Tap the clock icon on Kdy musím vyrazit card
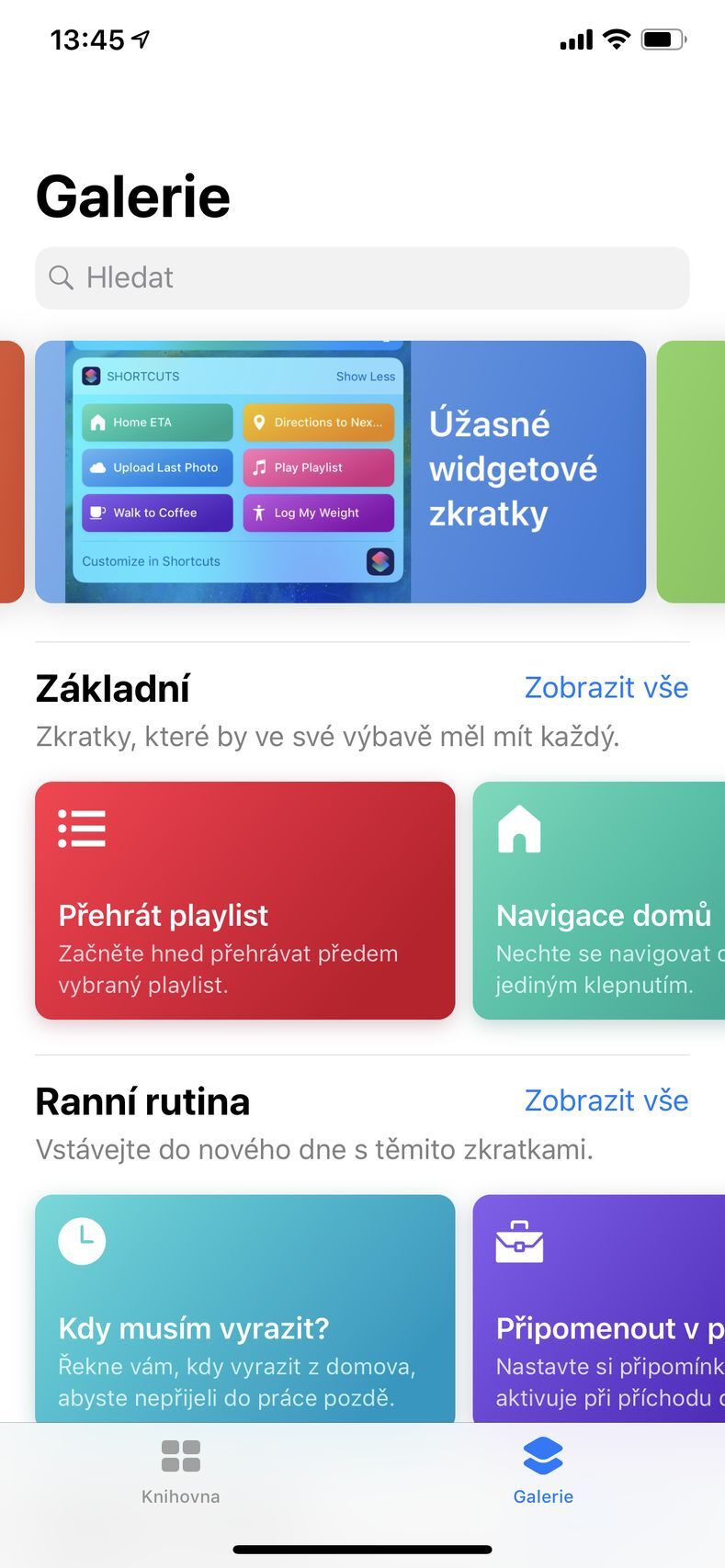 (x=82, y=1241)
